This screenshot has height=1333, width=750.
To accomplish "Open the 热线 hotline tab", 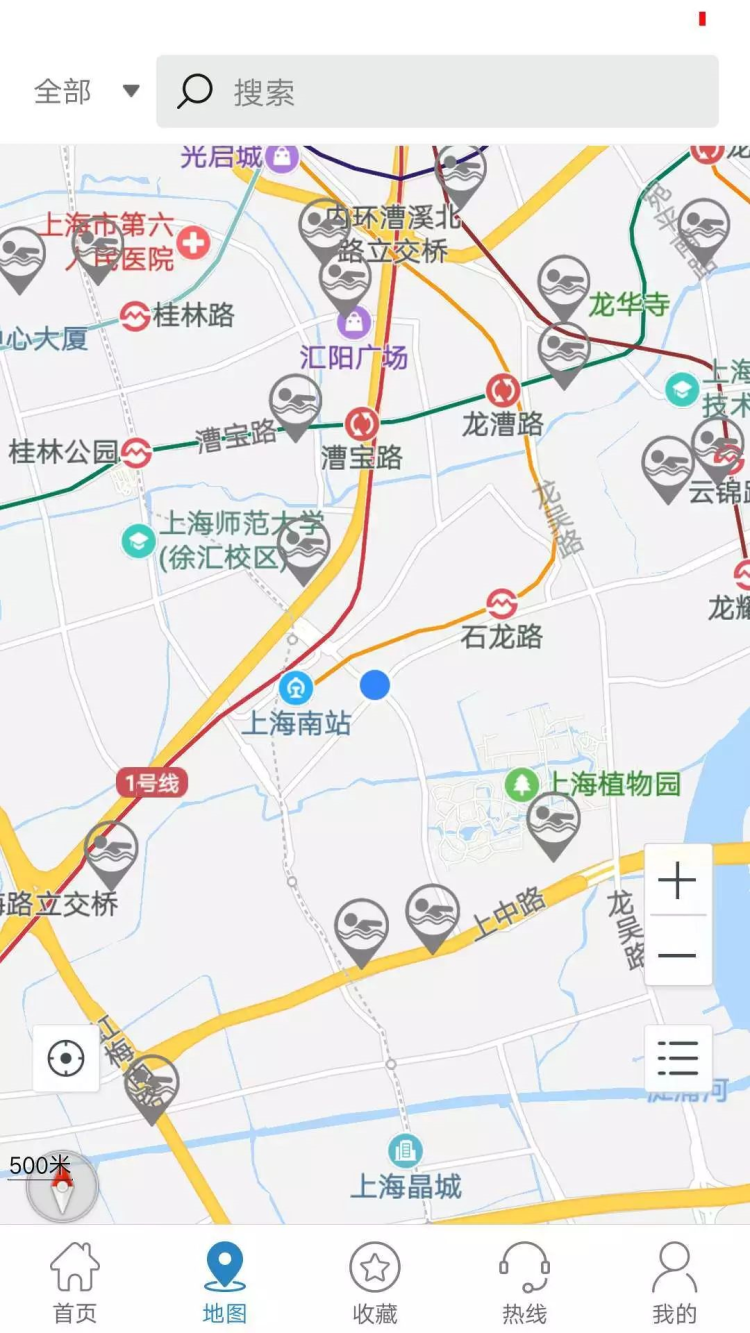I will tap(524, 1282).
